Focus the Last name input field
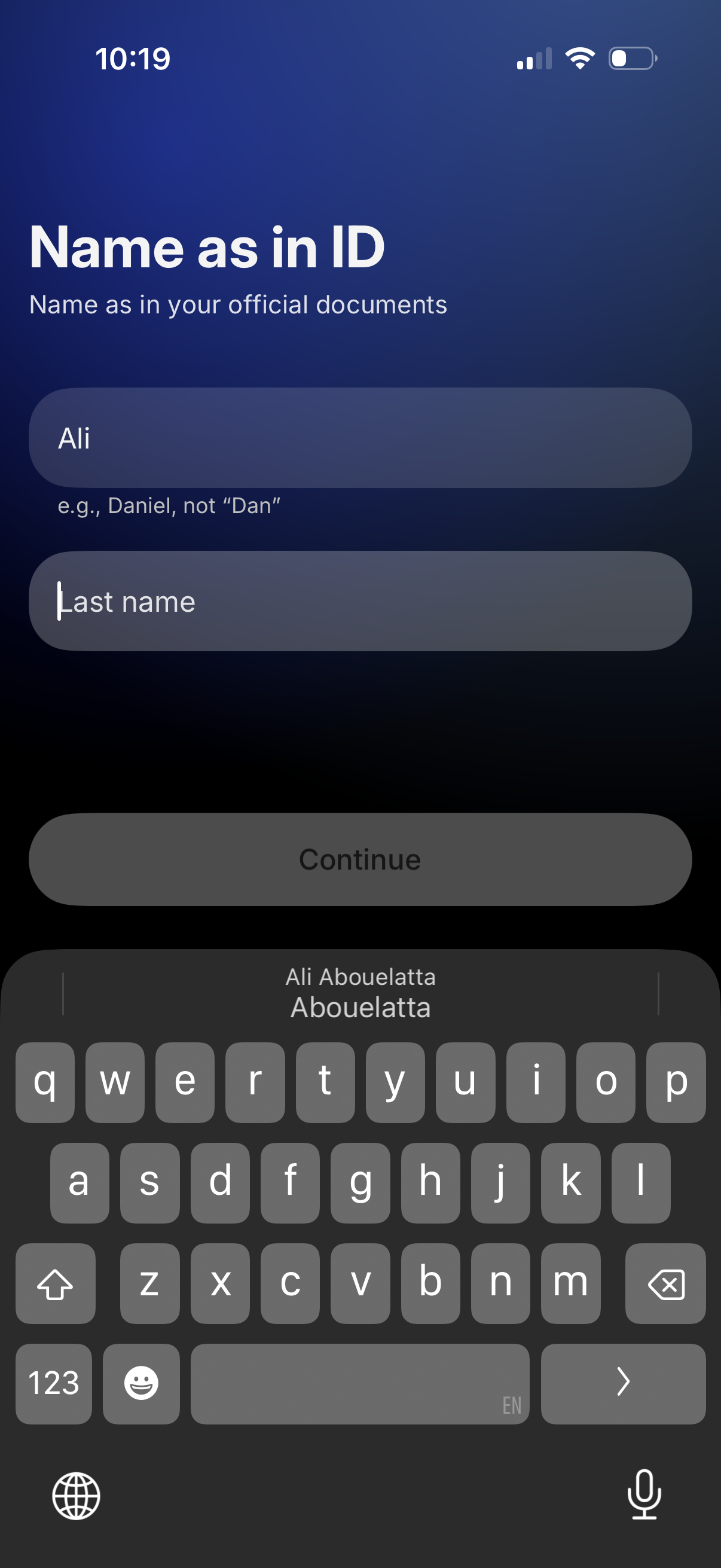Image resolution: width=721 pixels, height=1568 pixels. pyautogui.click(x=360, y=600)
